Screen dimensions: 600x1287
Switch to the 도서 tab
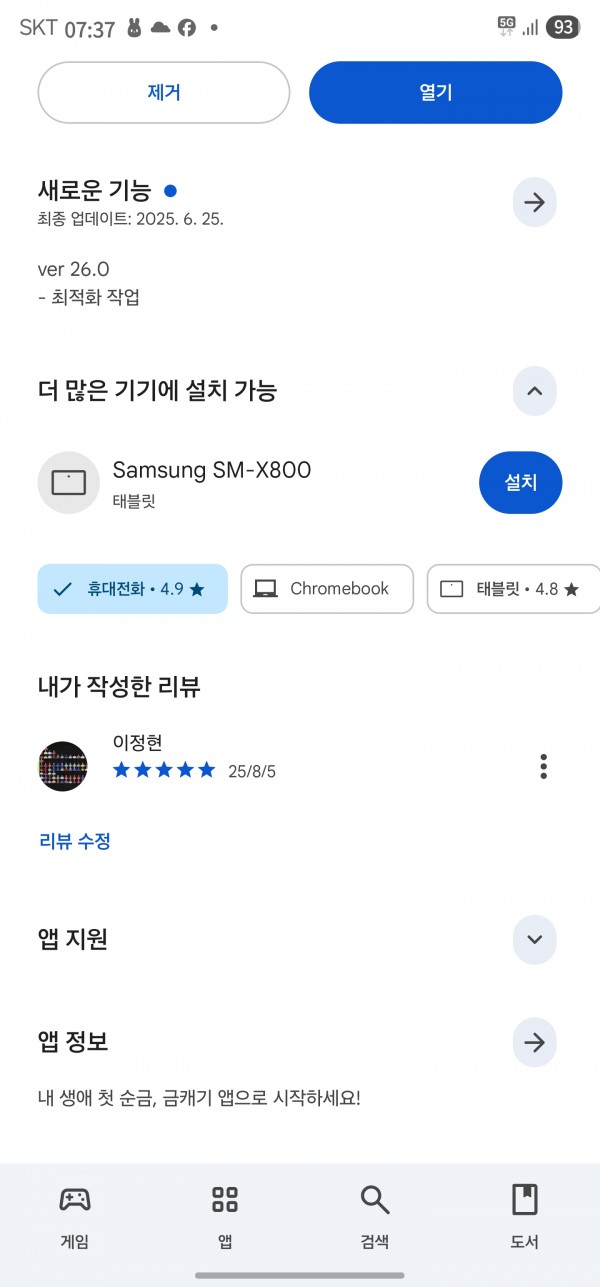pos(525,1216)
